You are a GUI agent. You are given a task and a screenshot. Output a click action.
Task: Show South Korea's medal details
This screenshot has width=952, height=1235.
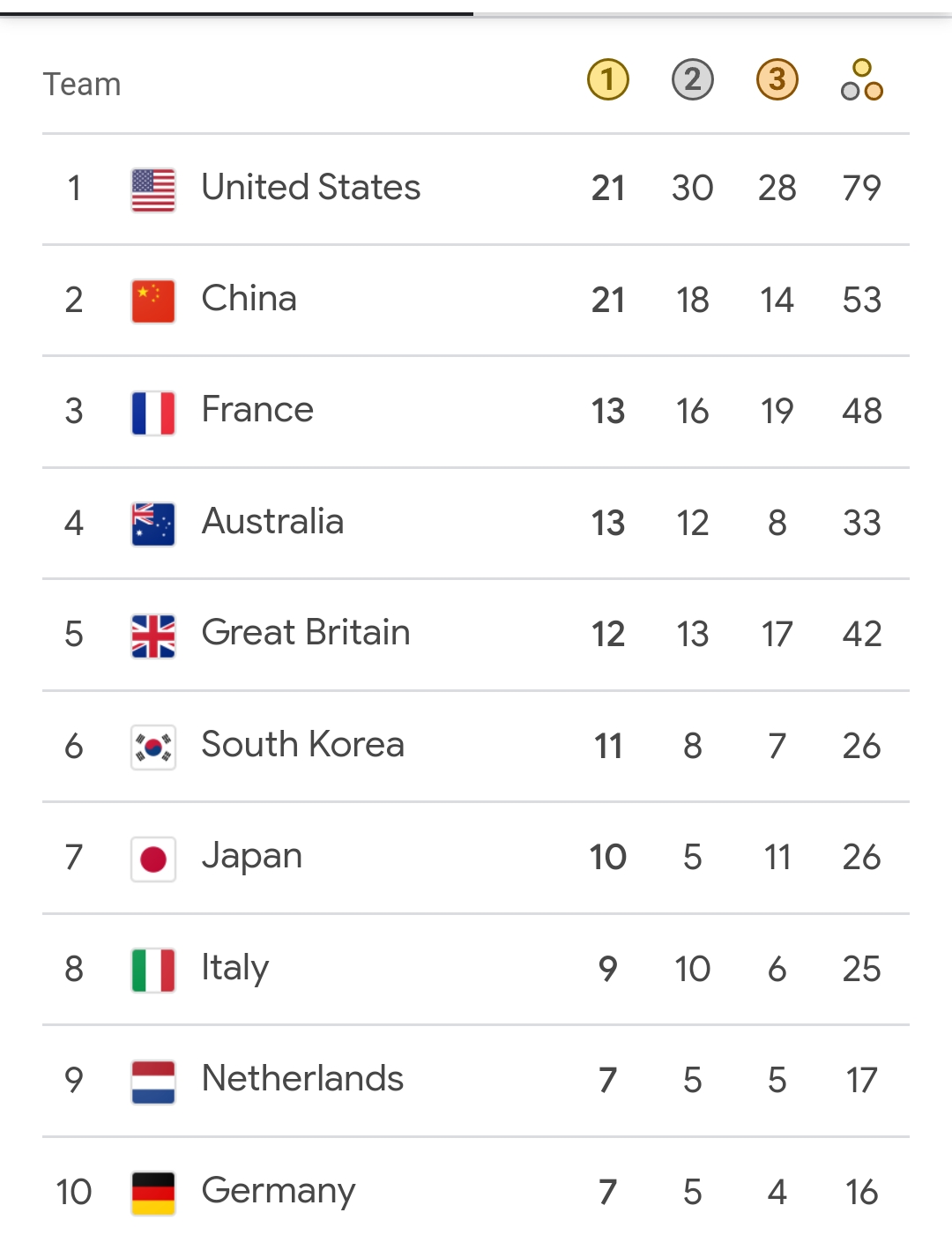302,745
